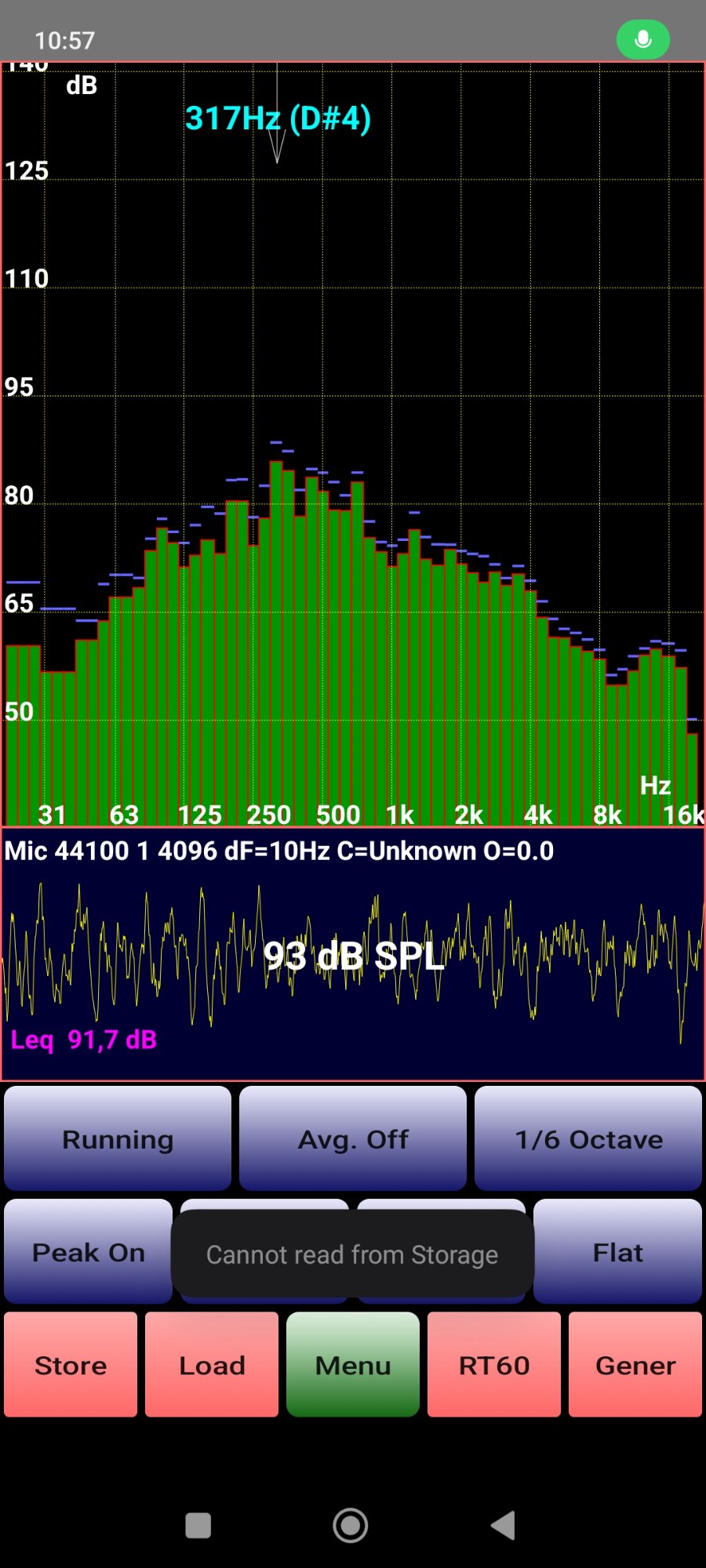This screenshot has height=1568, width=706.
Task: Tap the Flat weighting button
Action: coord(618,1251)
